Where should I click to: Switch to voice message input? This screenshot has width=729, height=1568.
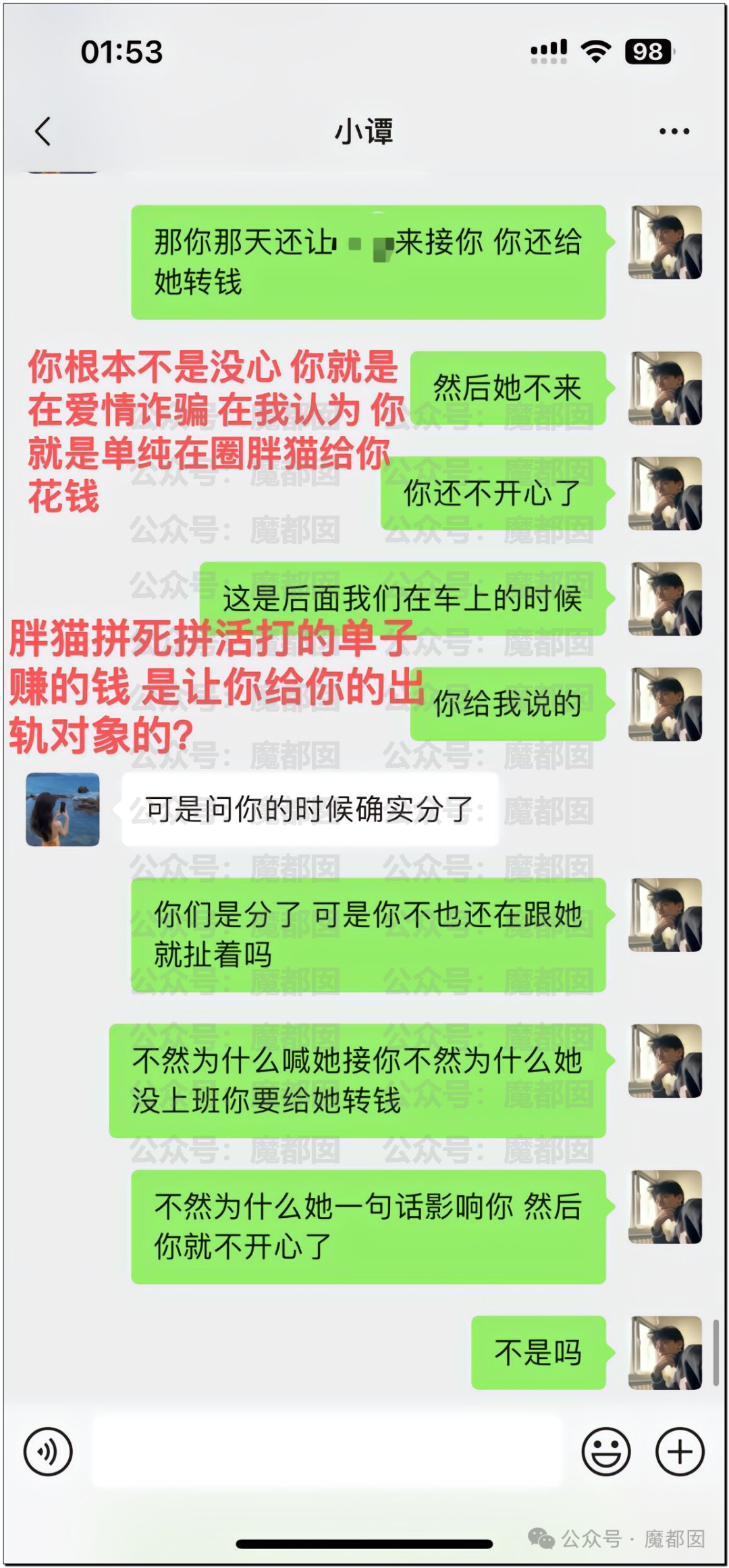coord(48,1451)
